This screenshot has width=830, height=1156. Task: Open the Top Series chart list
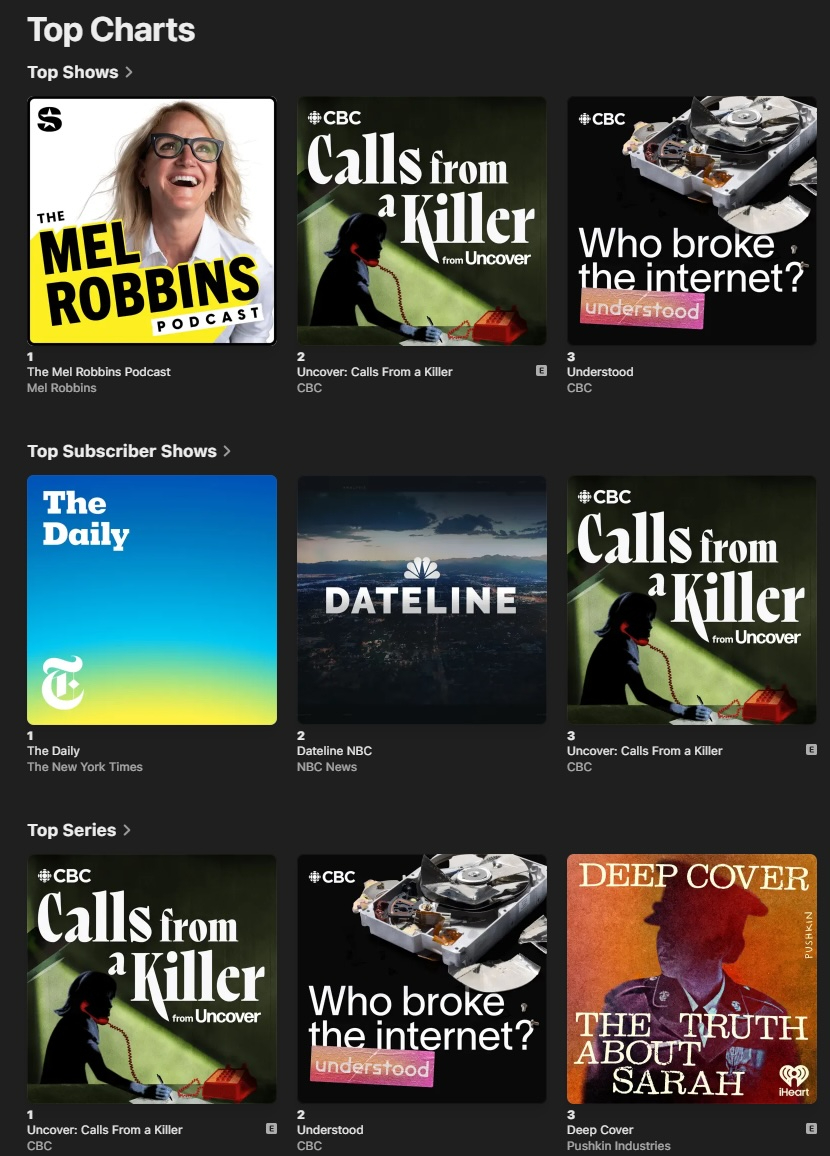[78, 830]
